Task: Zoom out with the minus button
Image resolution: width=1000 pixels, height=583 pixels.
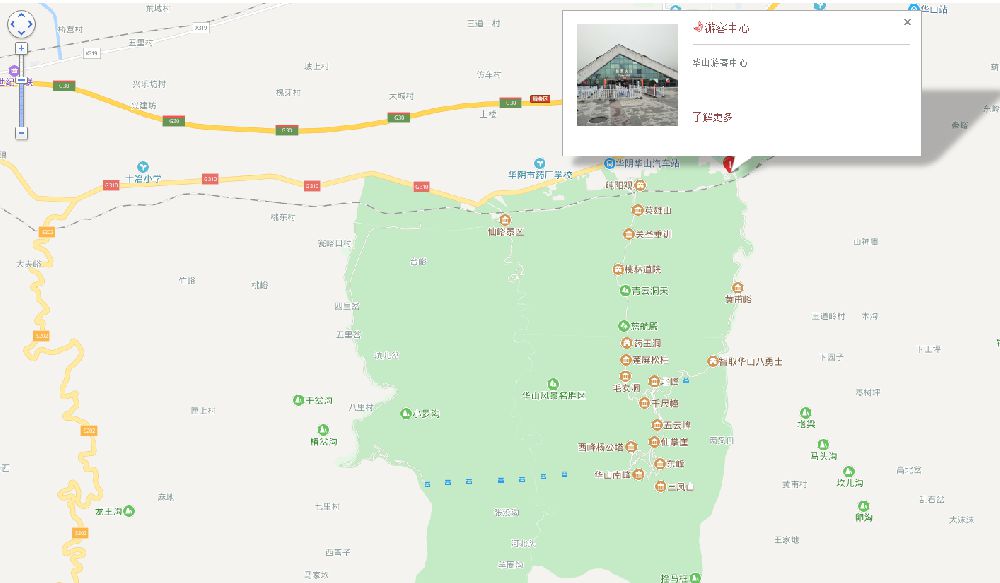Action: tap(22, 133)
